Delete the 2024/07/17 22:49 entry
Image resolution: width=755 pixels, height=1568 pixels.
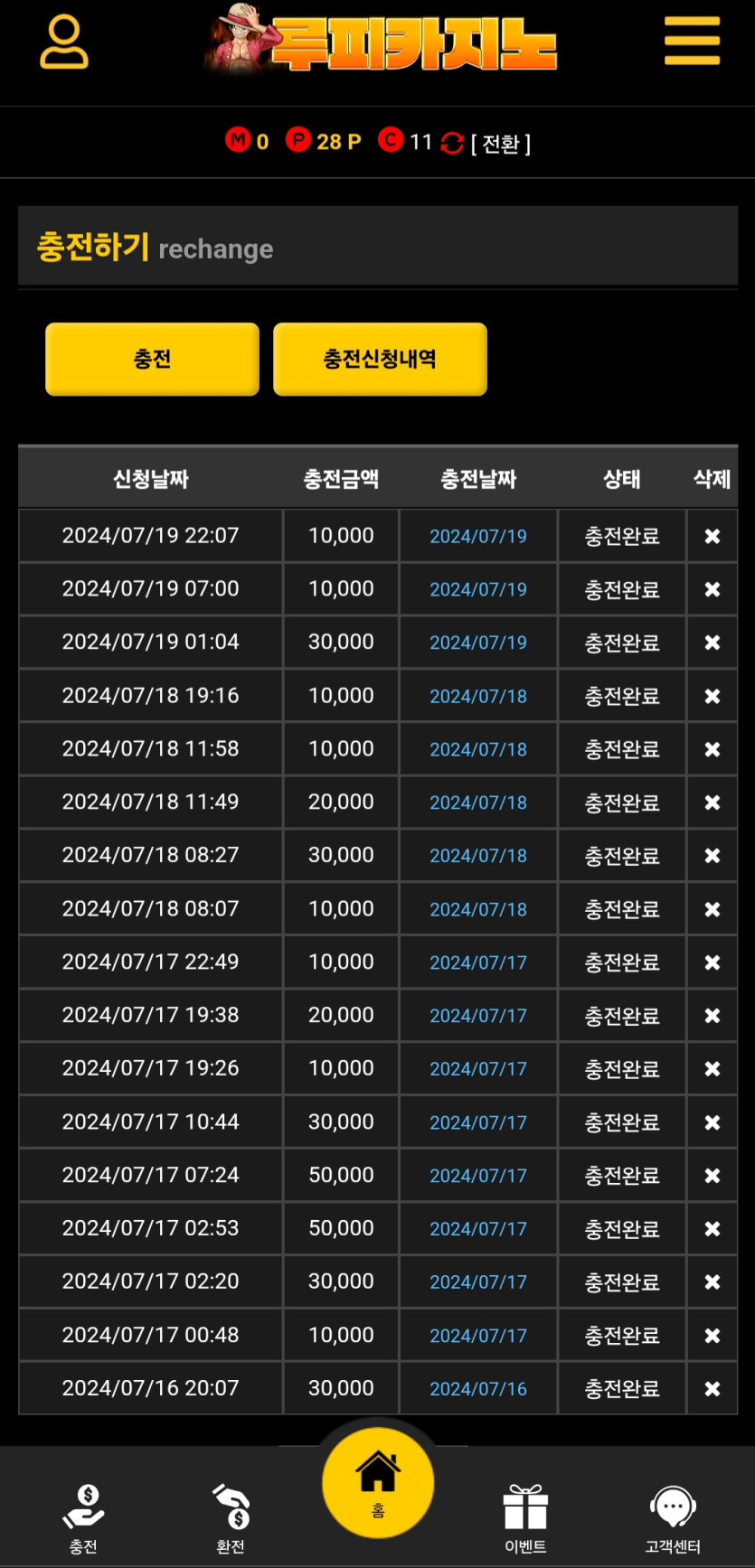click(713, 962)
